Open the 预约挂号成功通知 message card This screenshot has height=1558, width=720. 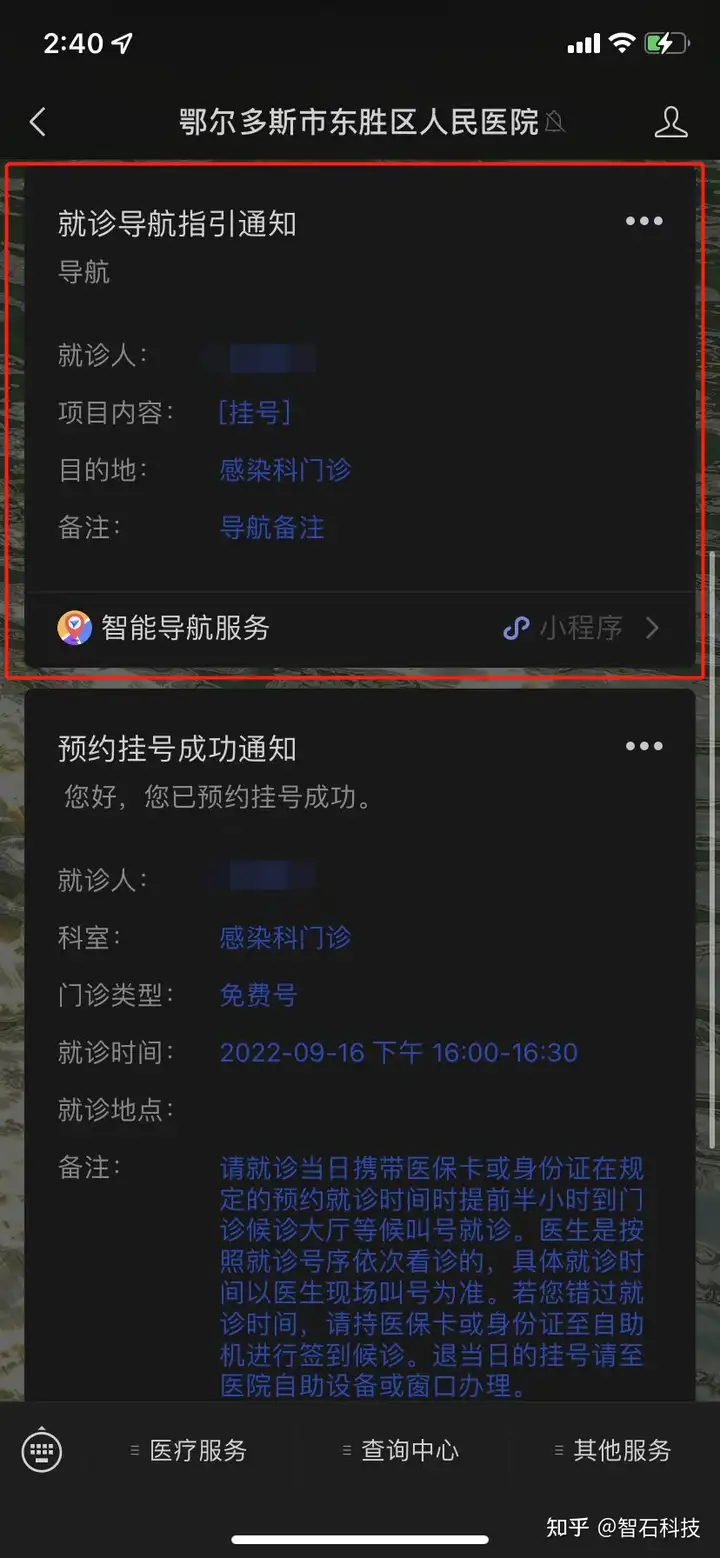pos(360,1045)
